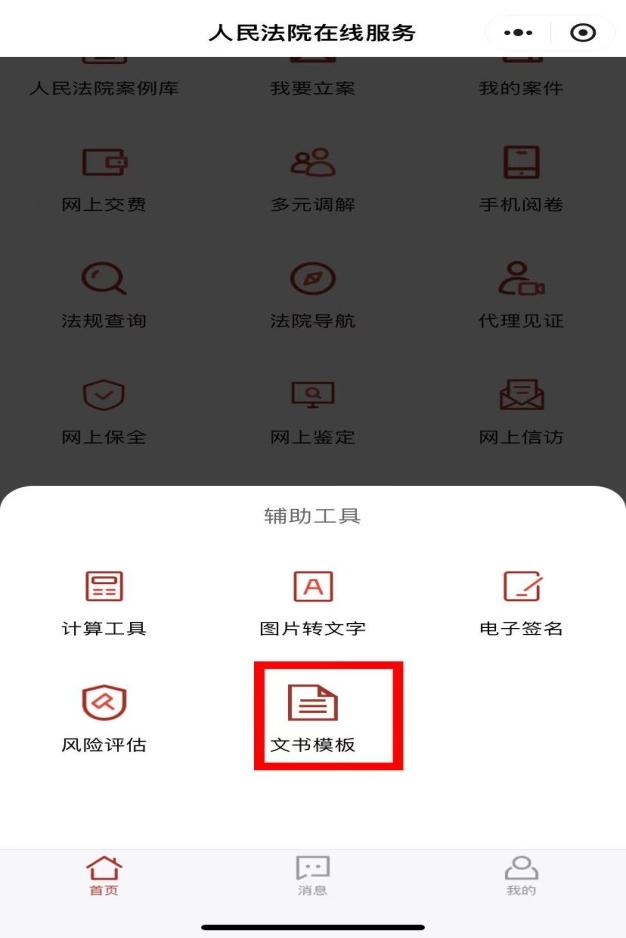
Task: Switch to the 消息 messages tab
Action: 312,876
